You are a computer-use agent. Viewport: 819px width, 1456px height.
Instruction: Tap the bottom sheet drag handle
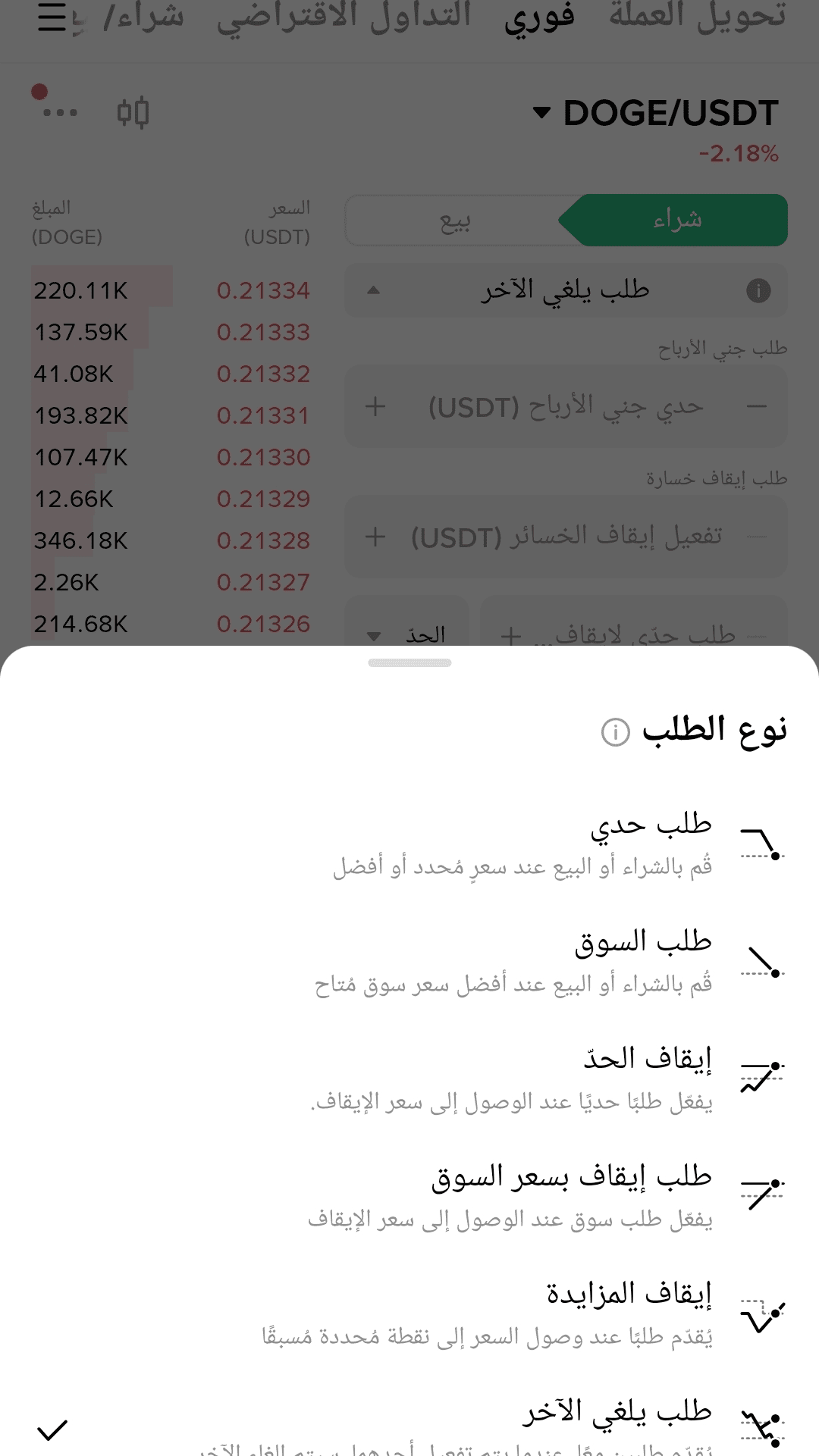[x=409, y=662]
